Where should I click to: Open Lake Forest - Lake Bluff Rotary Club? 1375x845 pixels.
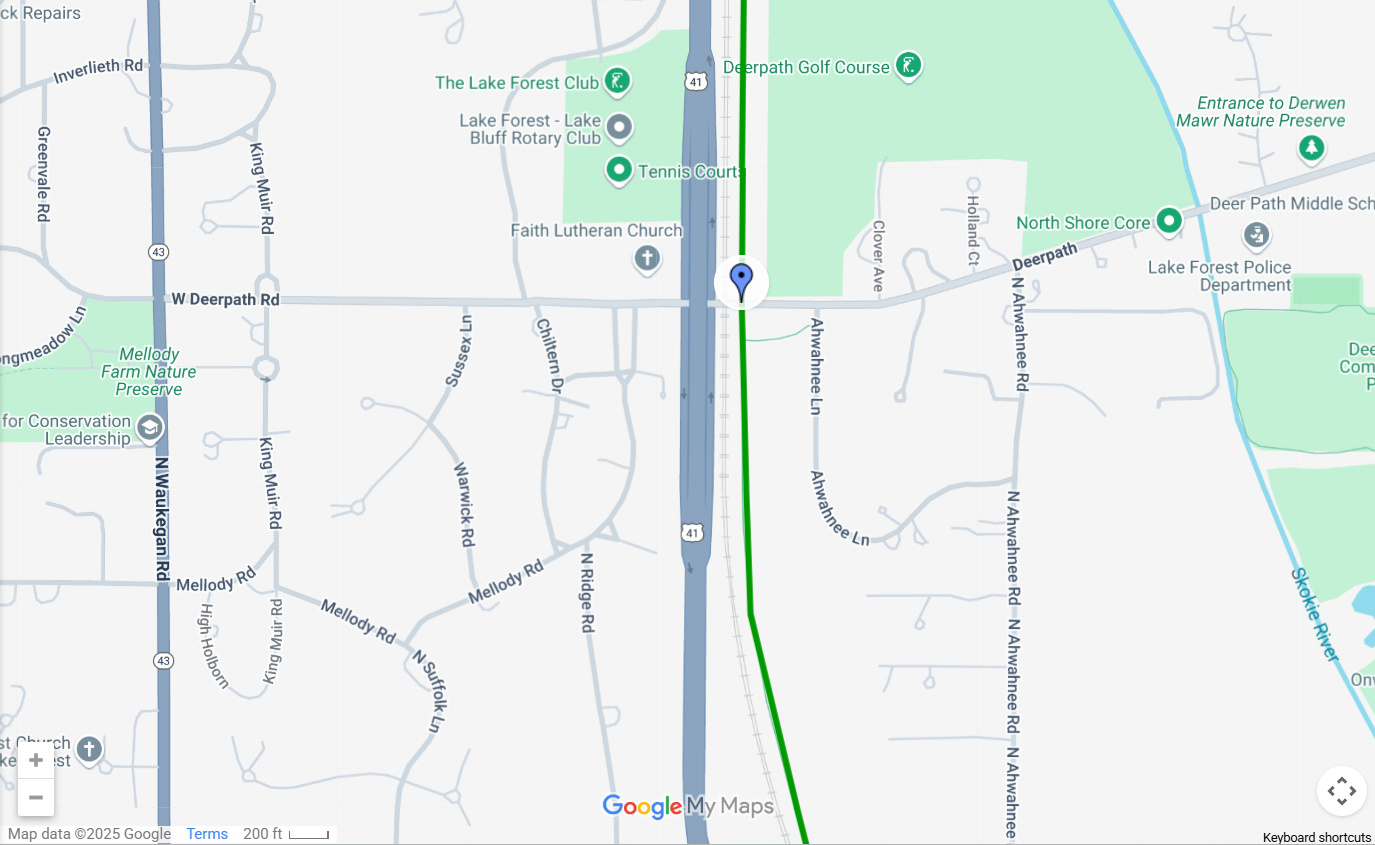pos(620,127)
